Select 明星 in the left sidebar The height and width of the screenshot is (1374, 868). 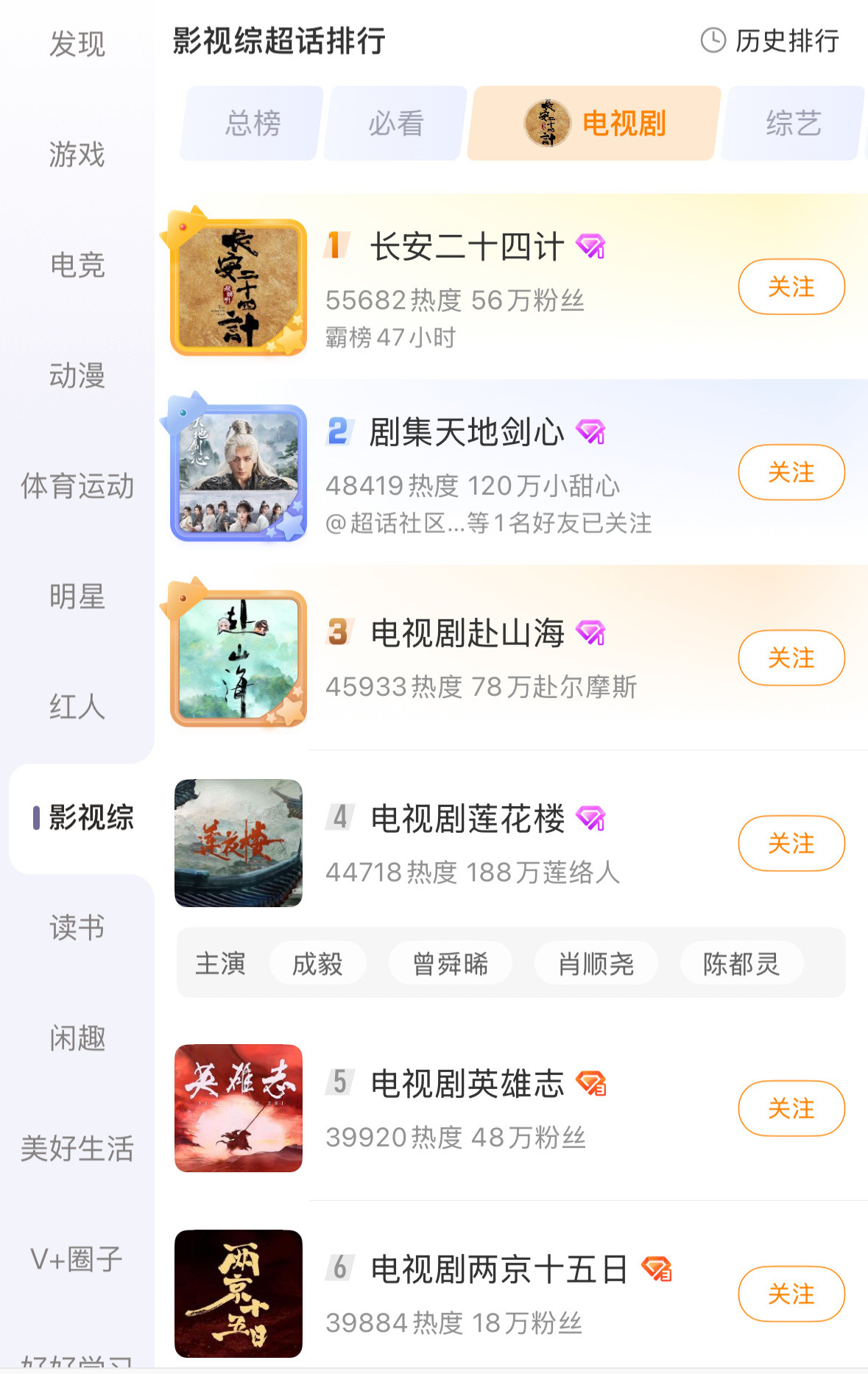(x=76, y=599)
